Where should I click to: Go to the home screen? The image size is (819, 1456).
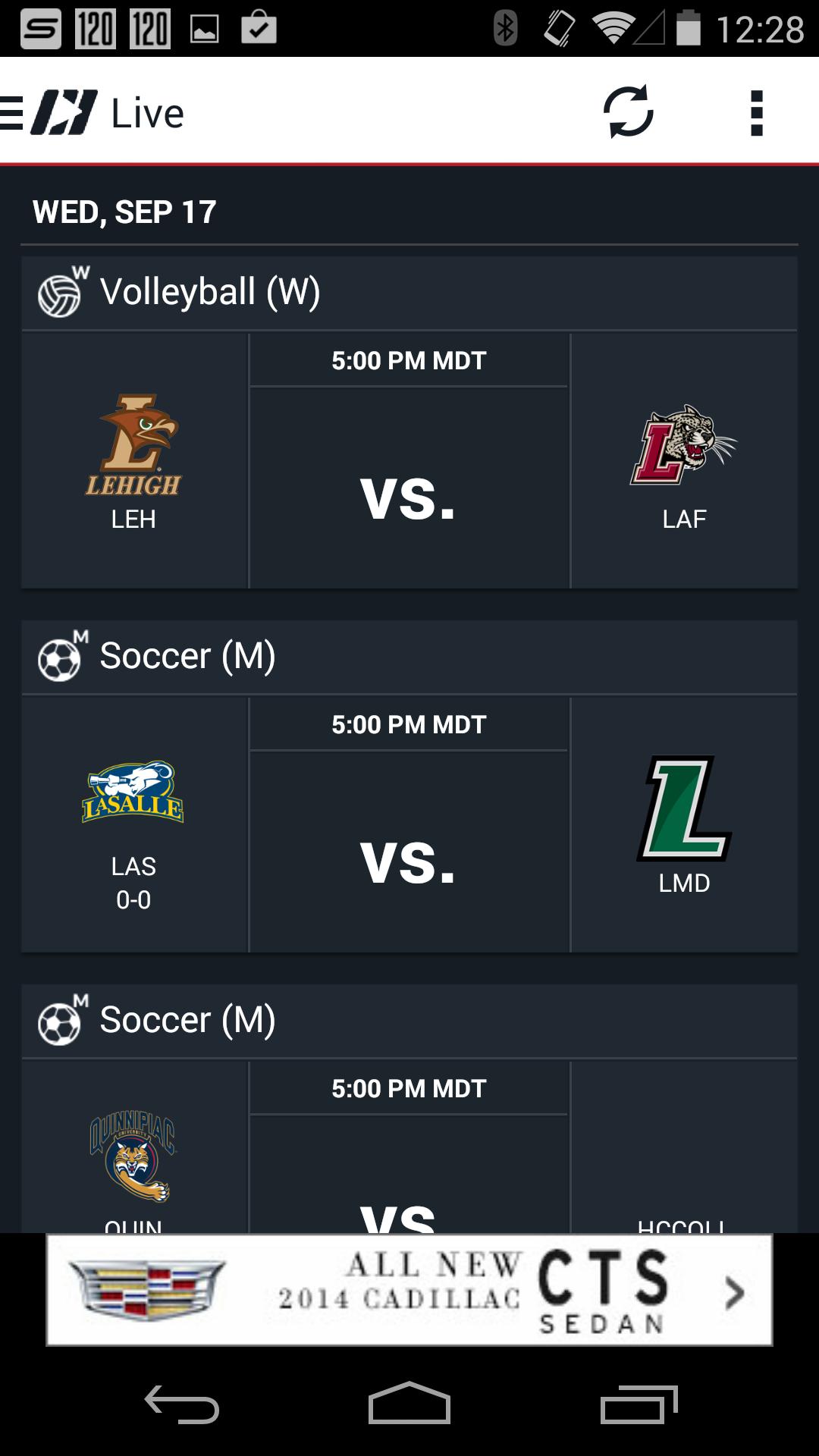409,1404
